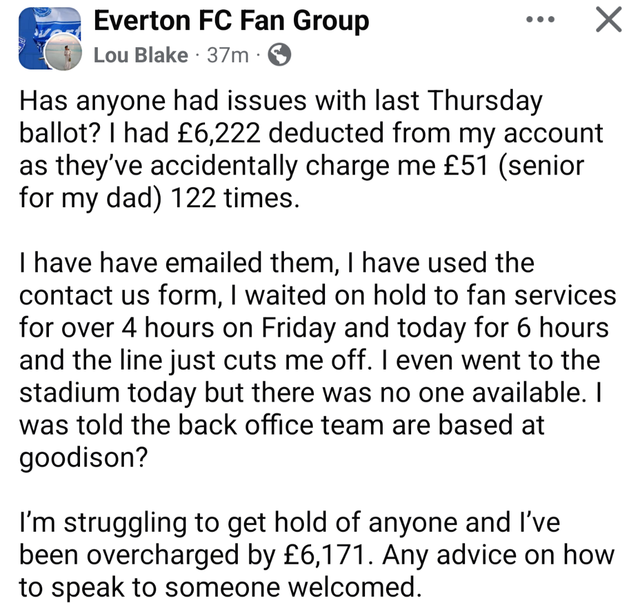View Lou Blake's profile

tap(140, 55)
